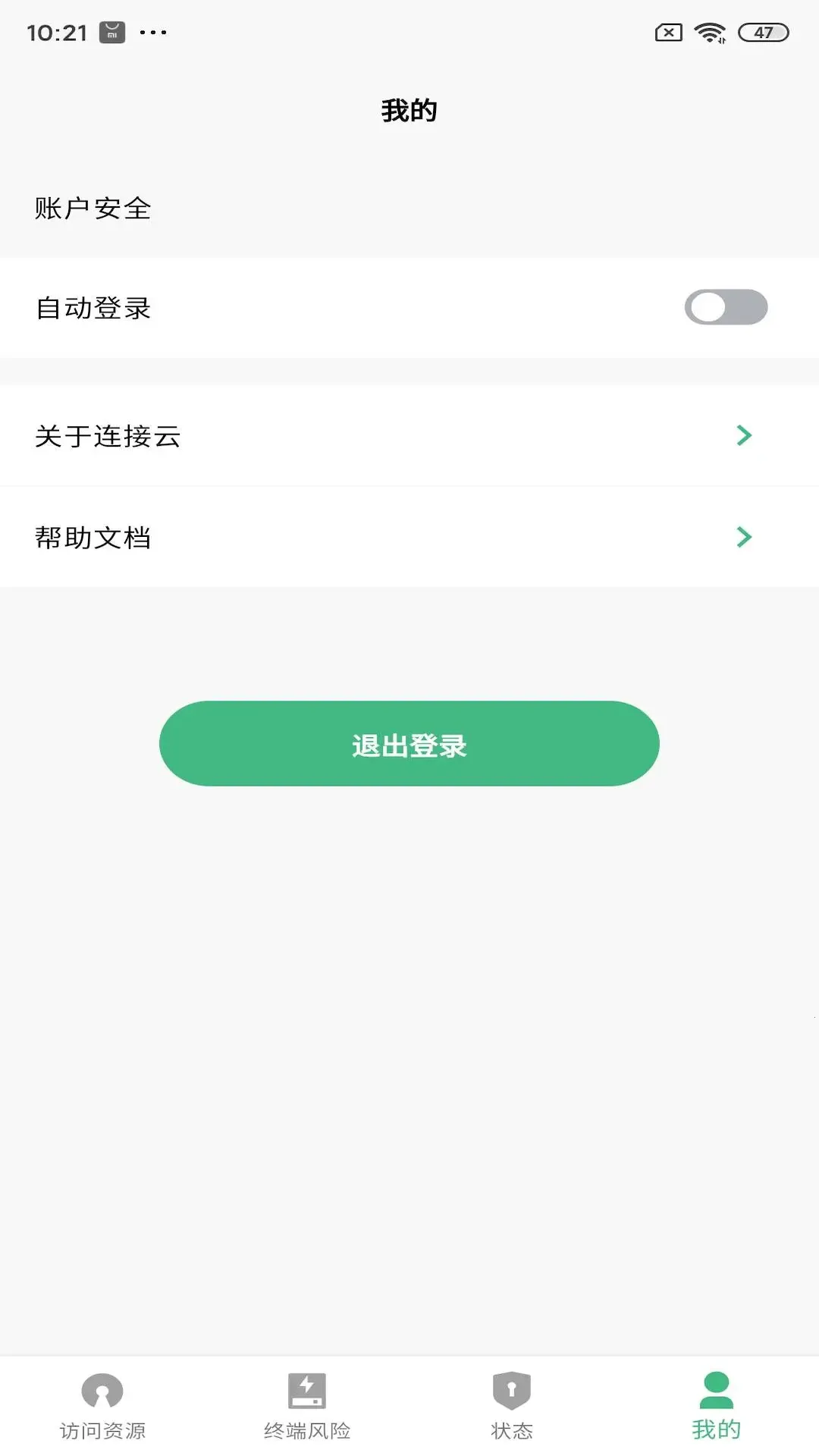Switch to the 访问资源 tab
This screenshot has width=819, height=1456.
pyautogui.click(x=102, y=1405)
